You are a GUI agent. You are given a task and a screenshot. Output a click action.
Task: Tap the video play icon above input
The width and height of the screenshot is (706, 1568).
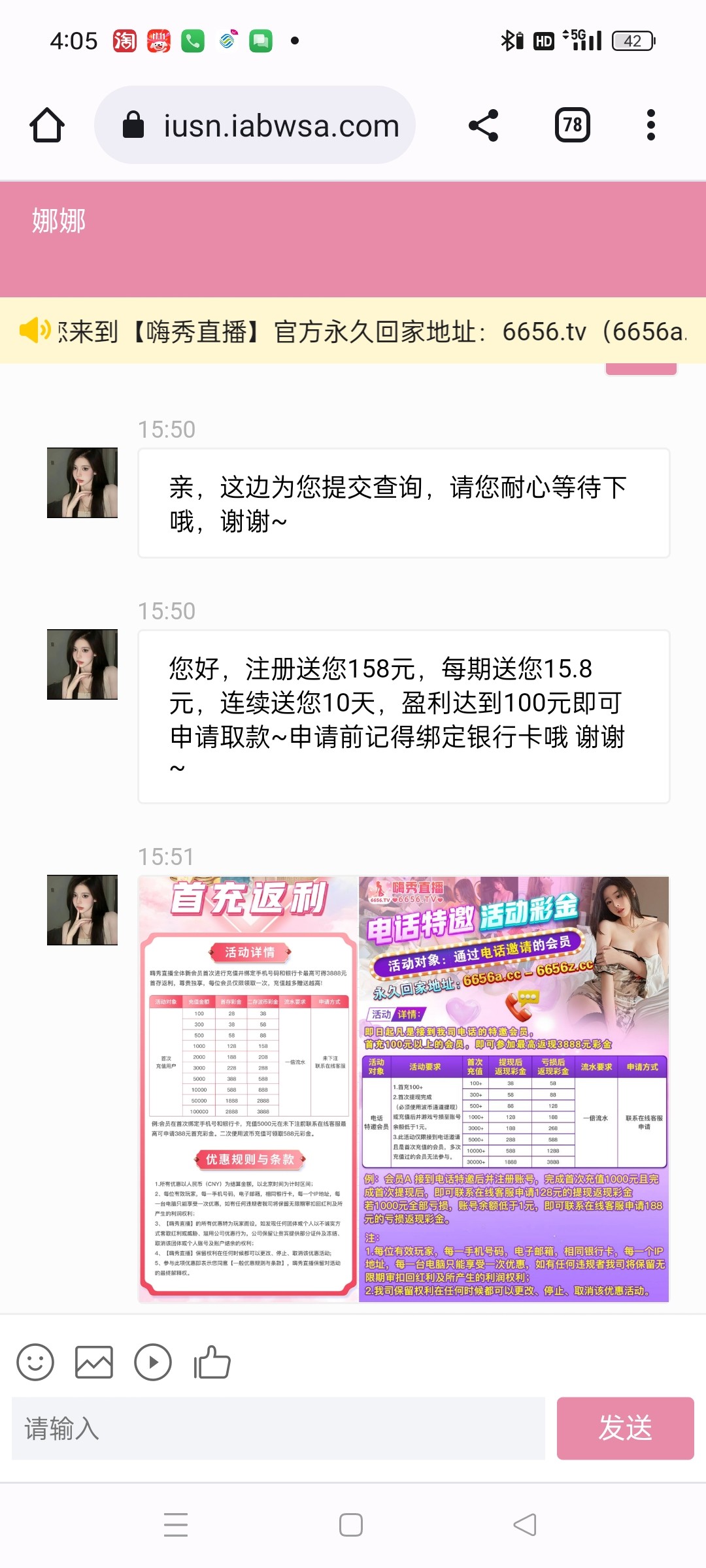pyautogui.click(x=153, y=1362)
